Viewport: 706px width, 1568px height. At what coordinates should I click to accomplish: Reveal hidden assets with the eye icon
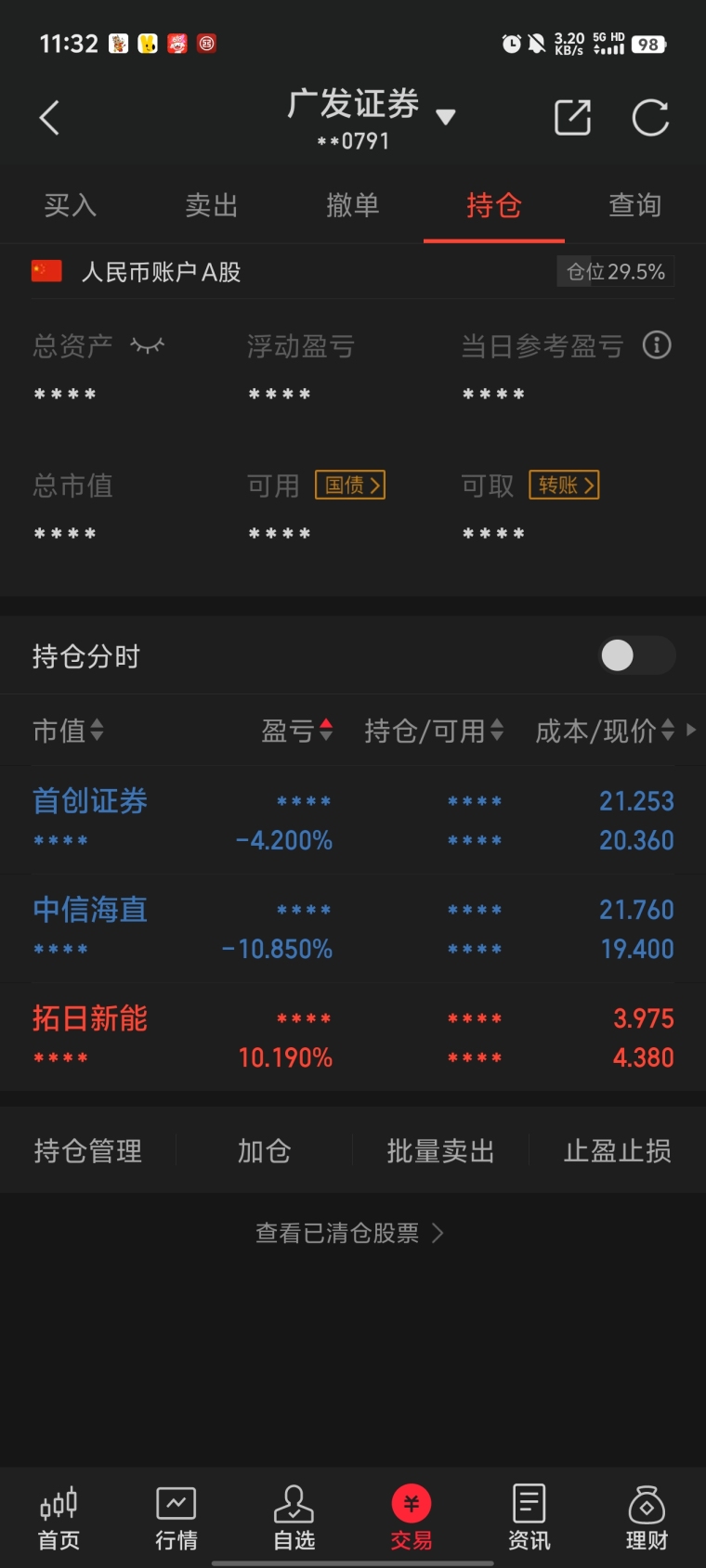tap(148, 346)
